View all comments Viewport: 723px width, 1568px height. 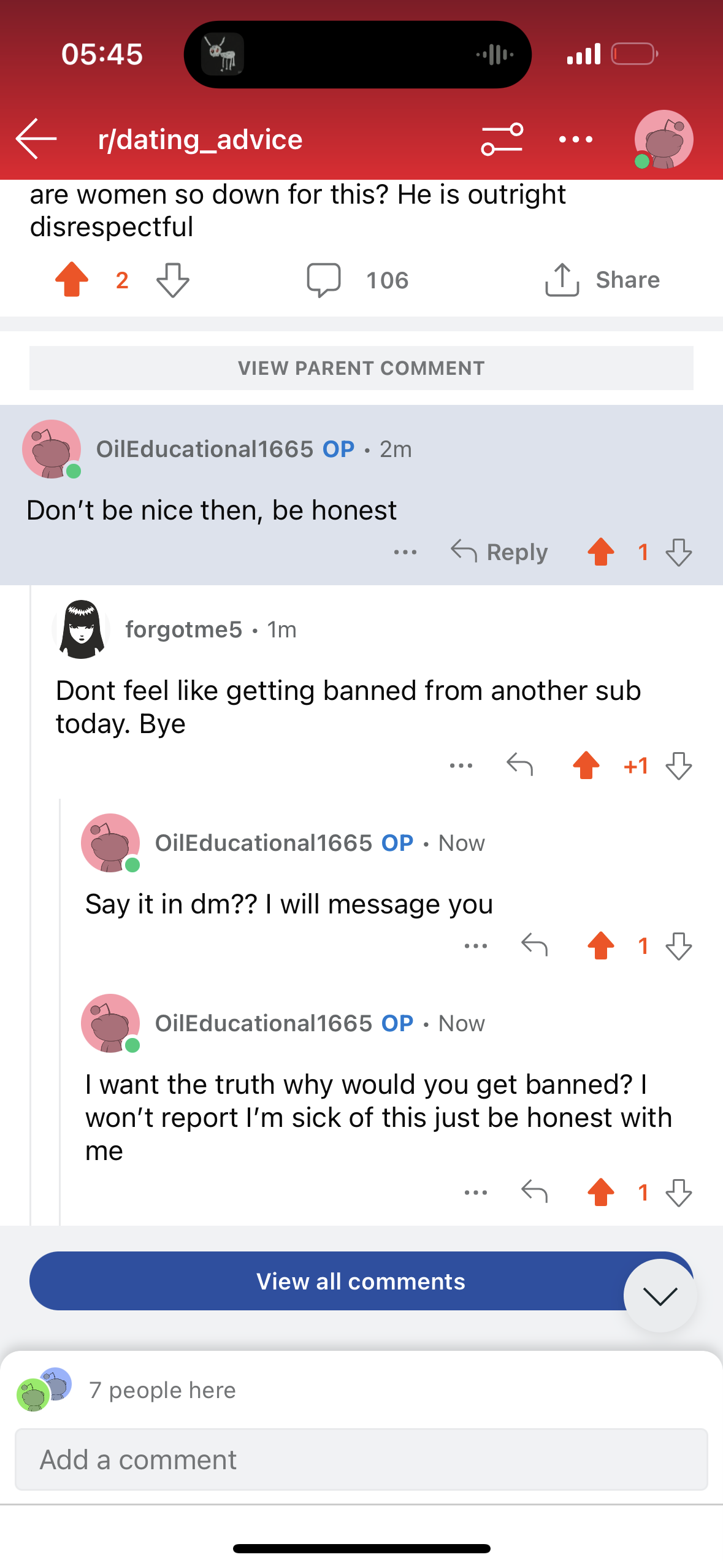361,1281
